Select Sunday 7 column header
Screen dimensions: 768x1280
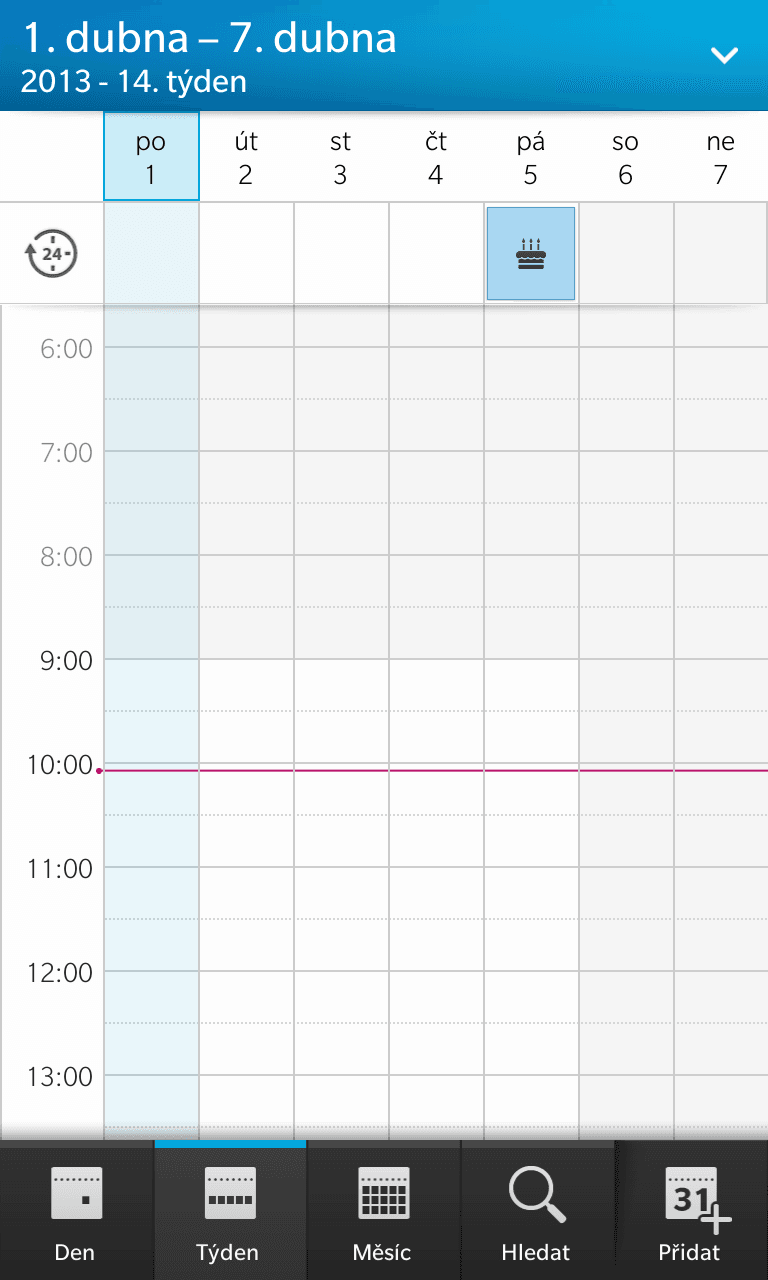coord(720,158)
